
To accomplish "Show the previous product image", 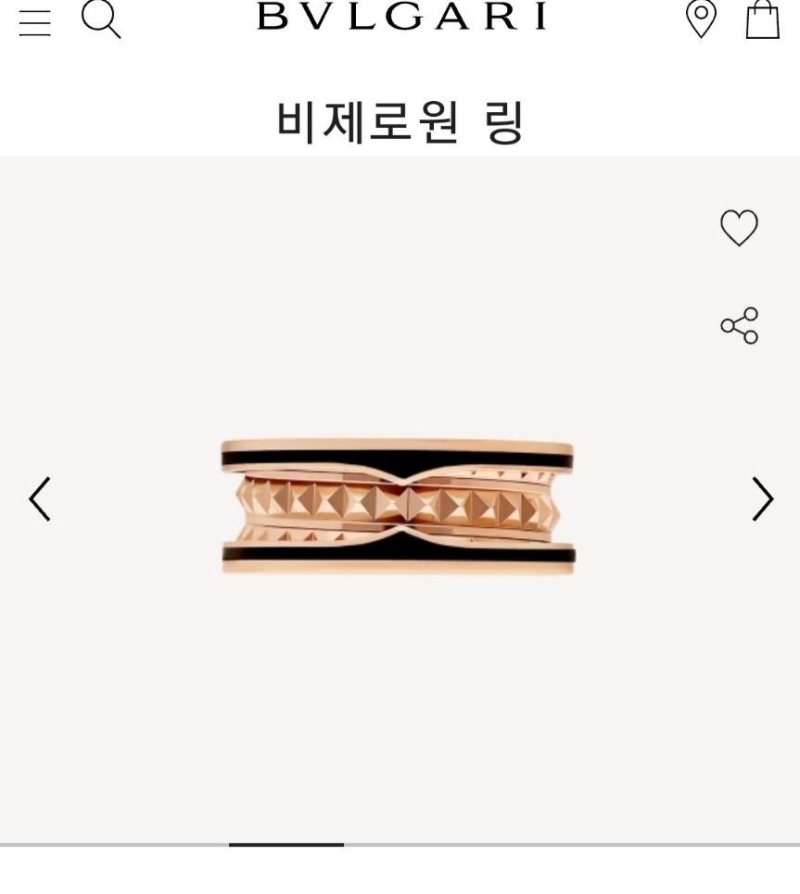I will tap(40, 499).
